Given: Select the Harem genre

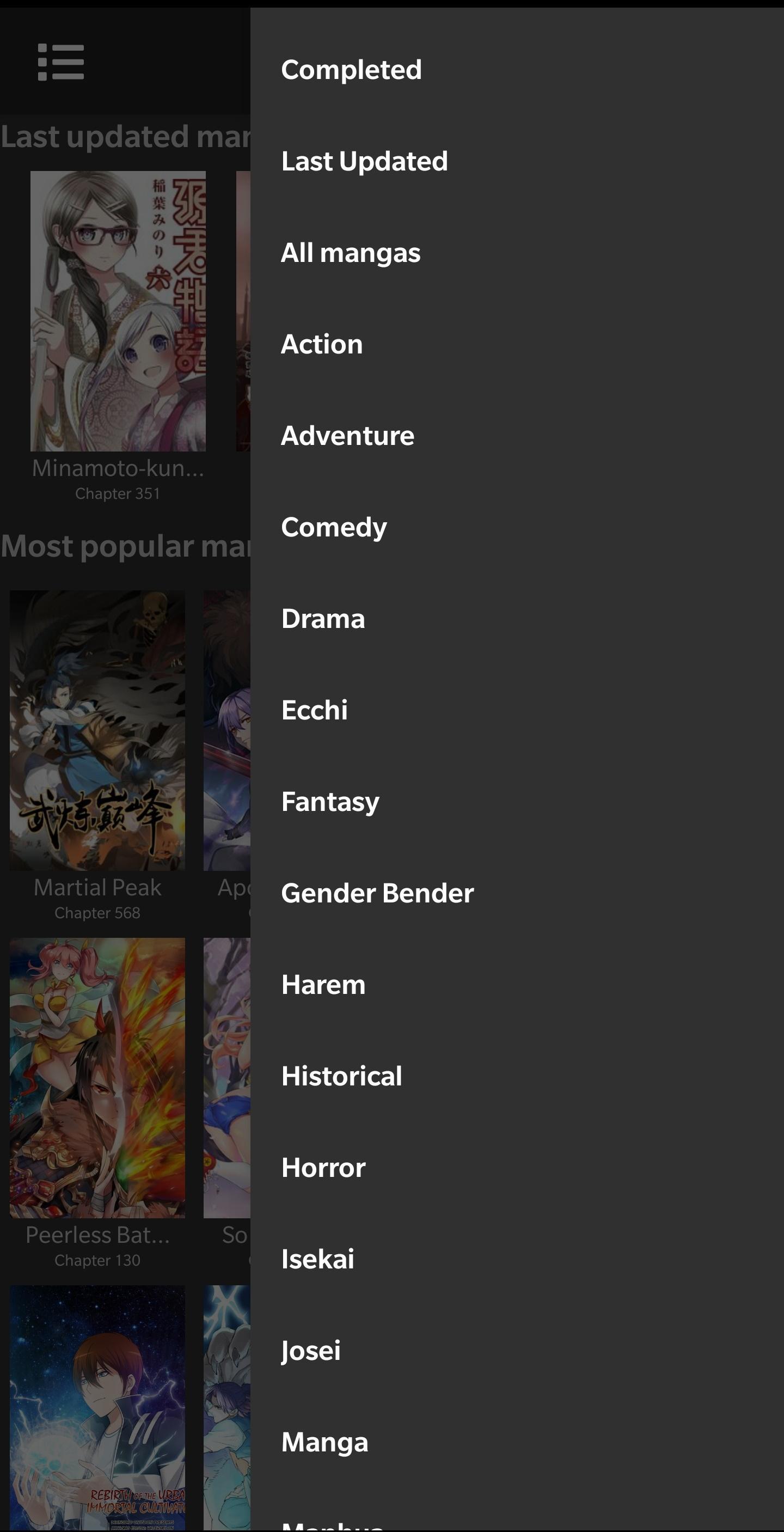Looking at the screenshot, I should point(323,985).
